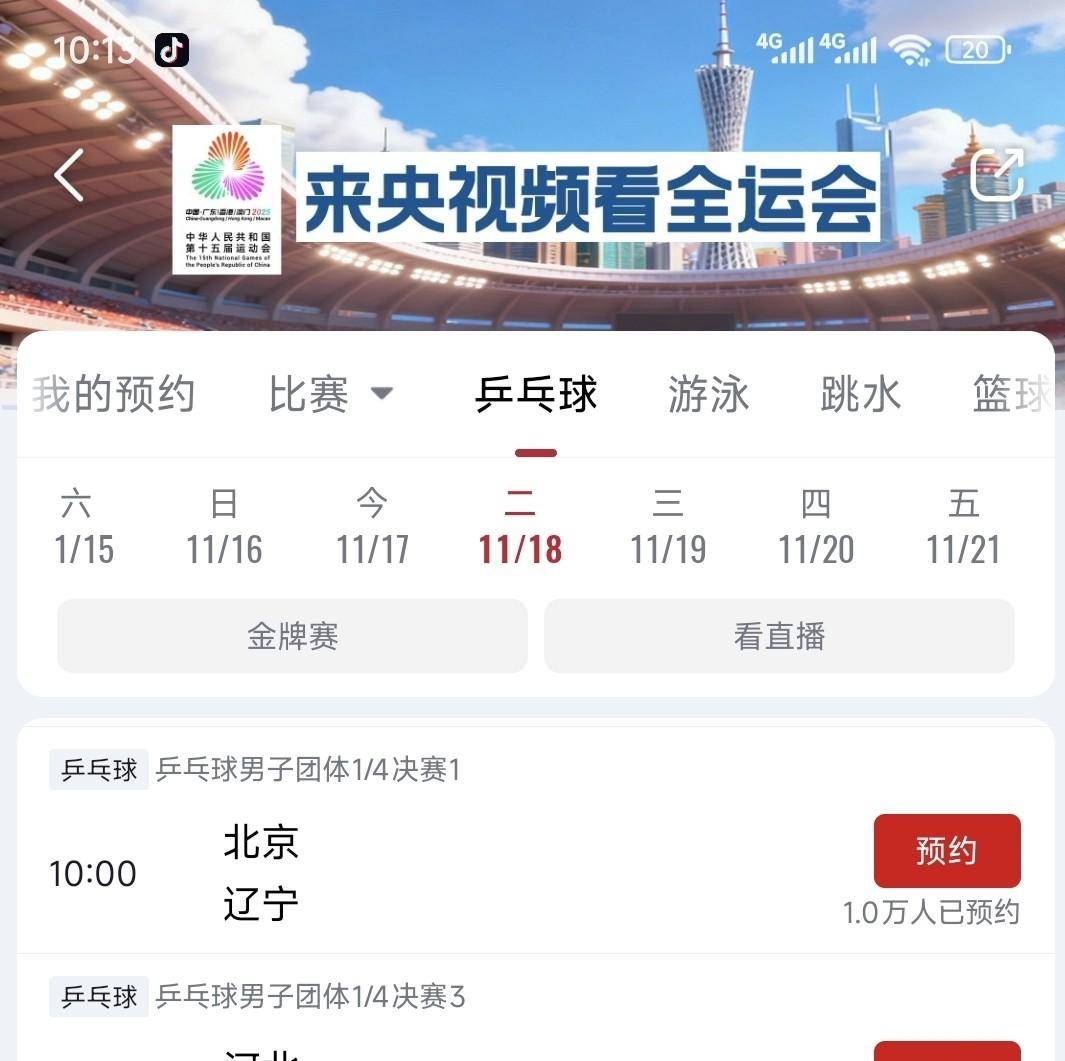Go back using the top-left arrow

click(68, 175)
